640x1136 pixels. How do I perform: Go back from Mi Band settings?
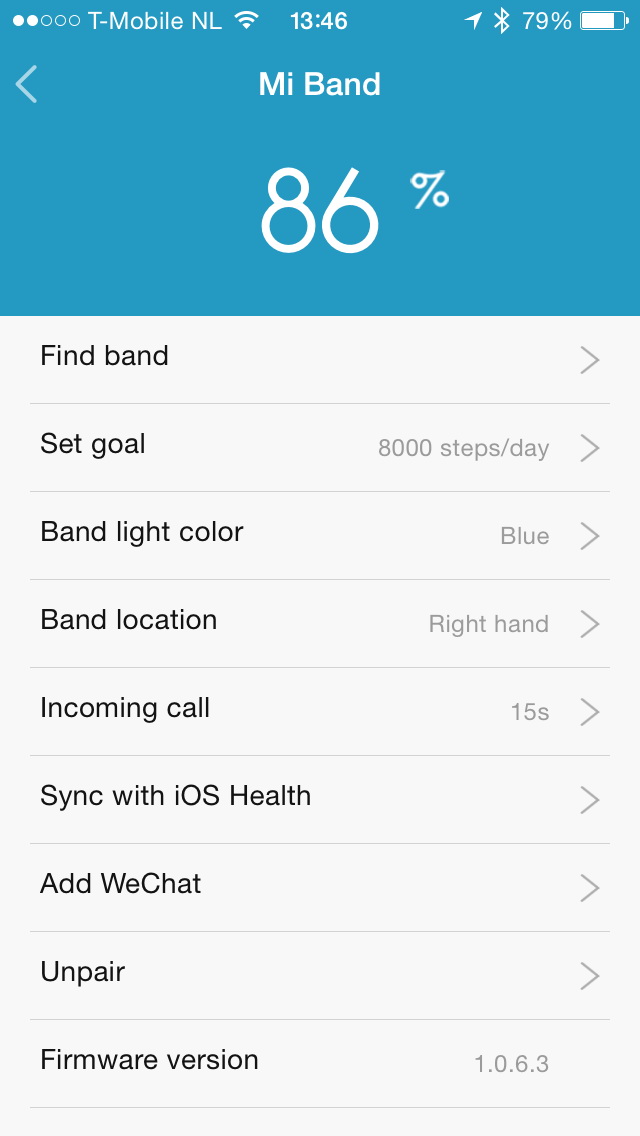pos(27,84)
